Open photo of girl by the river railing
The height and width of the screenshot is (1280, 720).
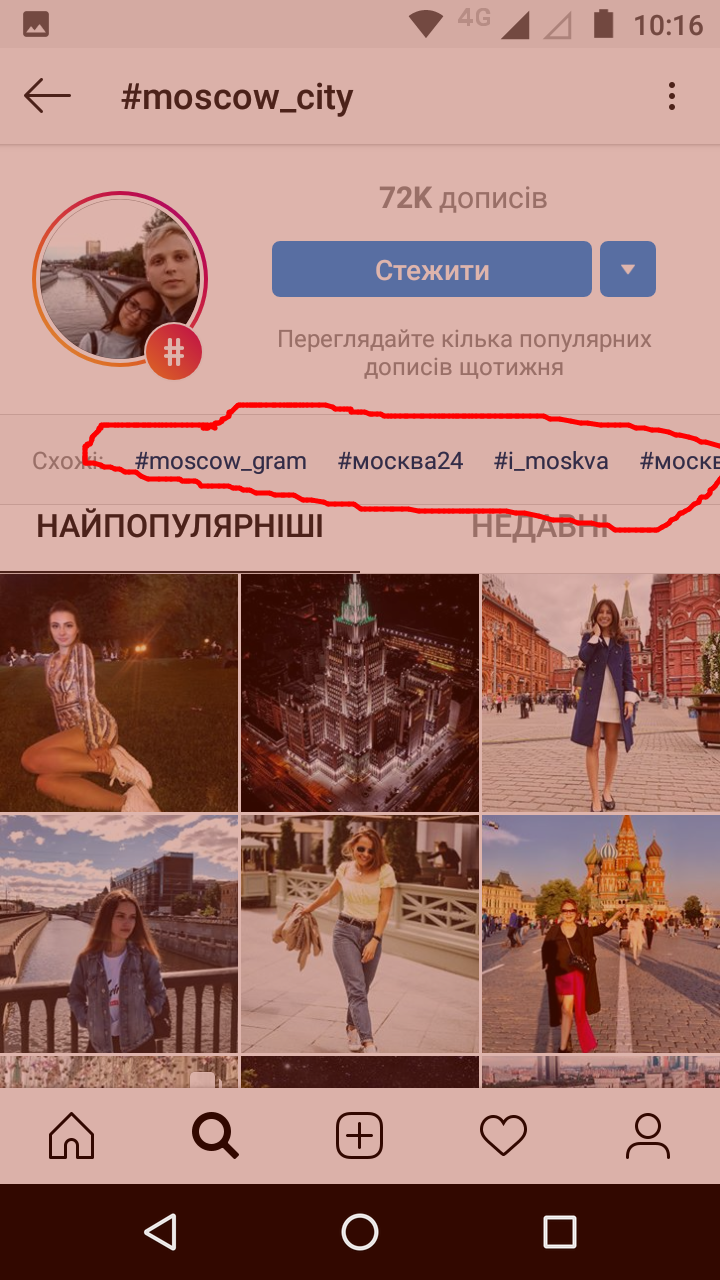point(119,933)
